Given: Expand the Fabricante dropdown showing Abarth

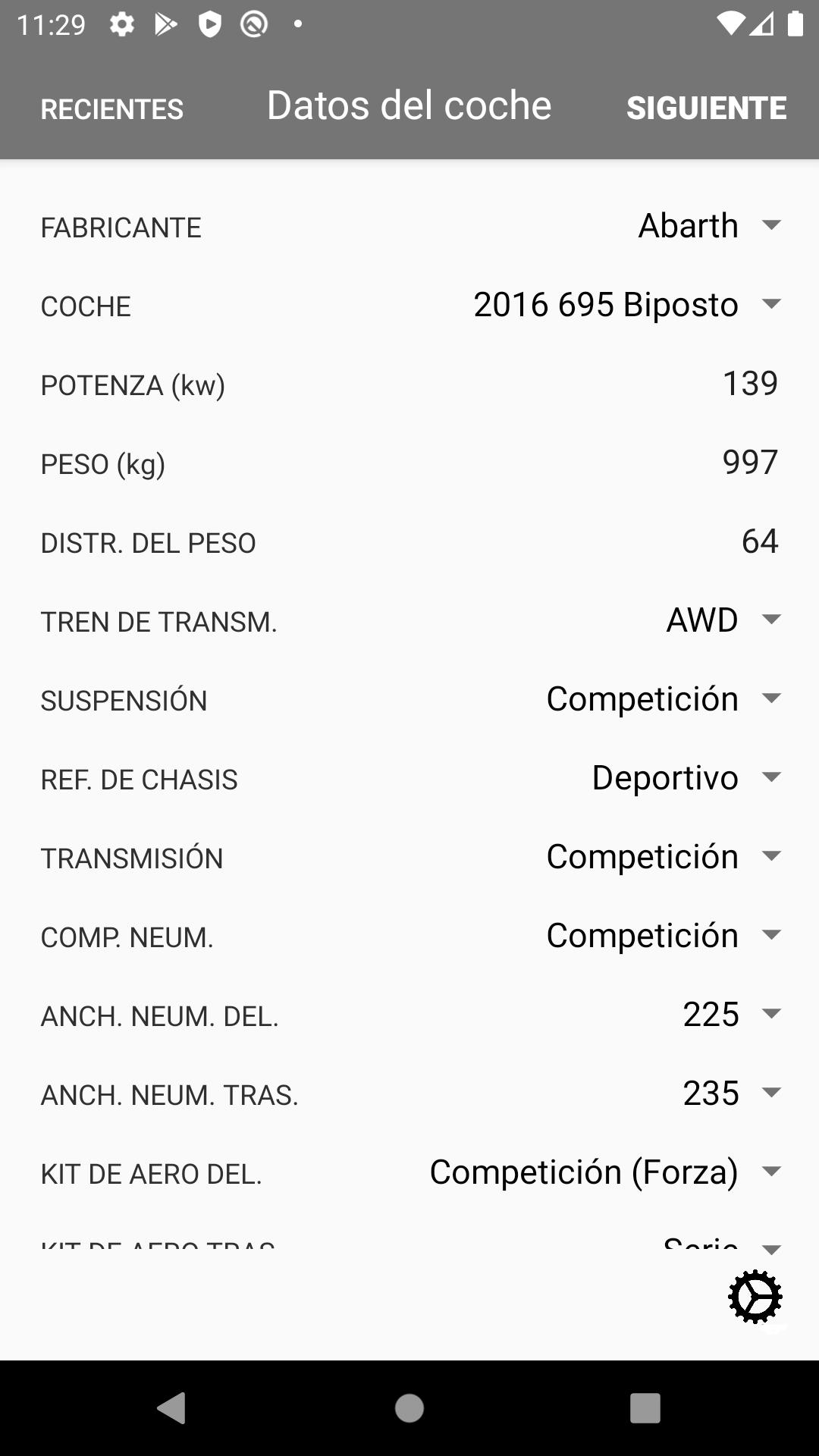Looking at the screenshot, I should 709,225.
